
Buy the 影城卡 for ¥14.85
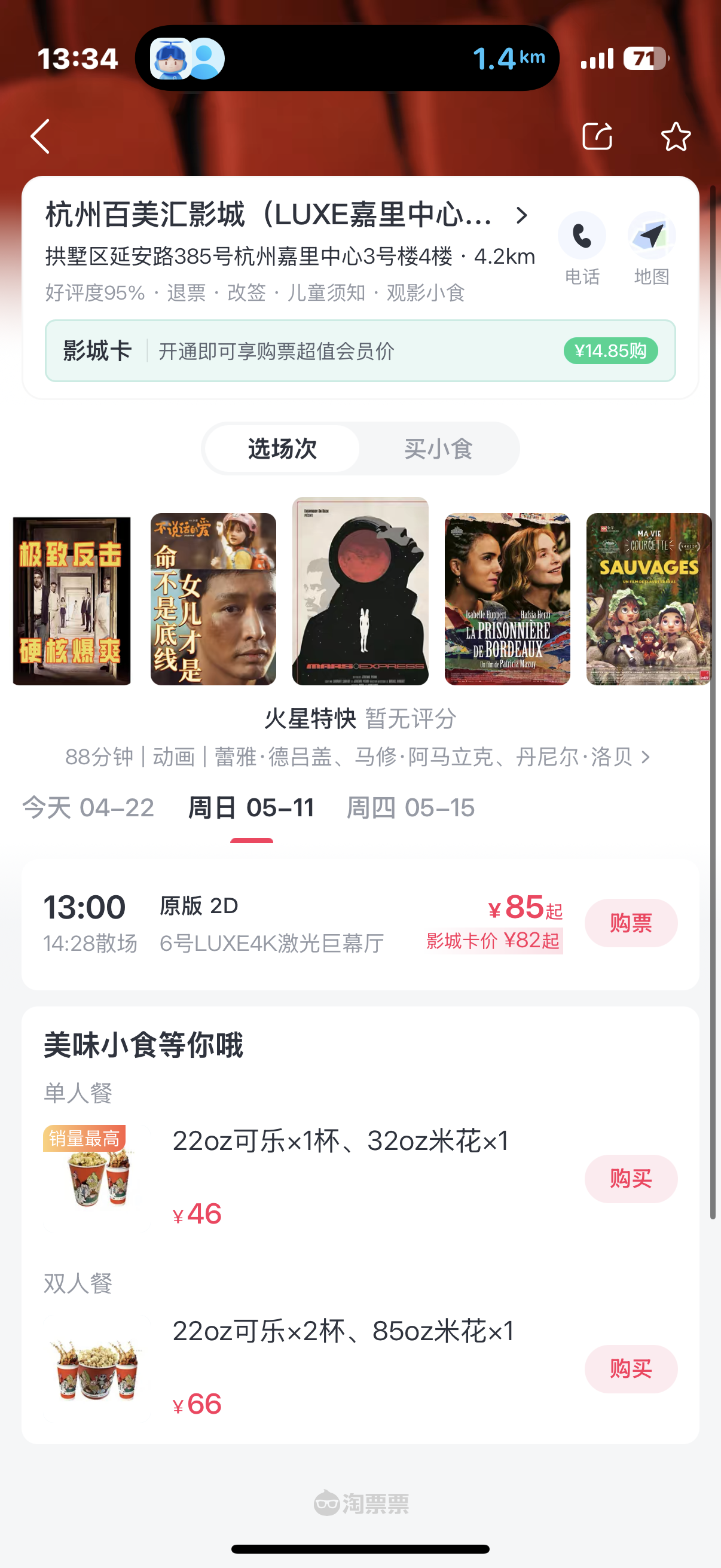tap(610, 351)
